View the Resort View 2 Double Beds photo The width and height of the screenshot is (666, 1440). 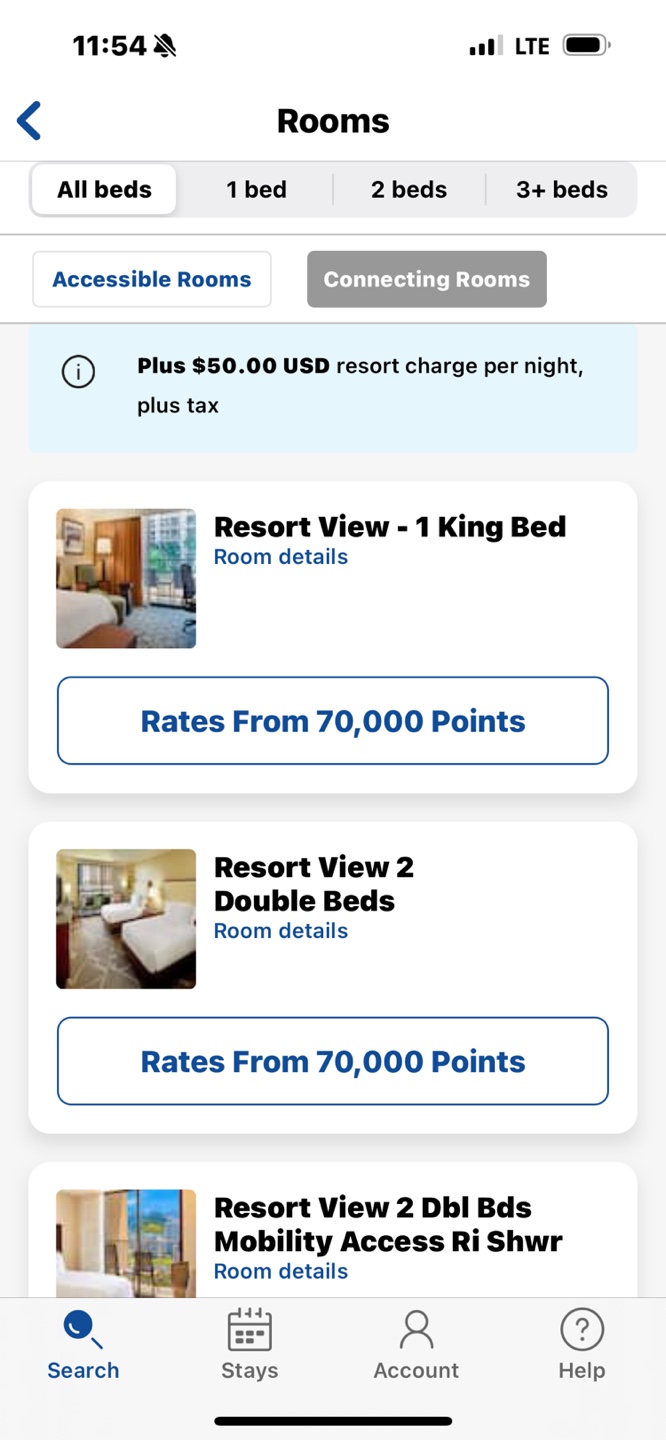126,919
